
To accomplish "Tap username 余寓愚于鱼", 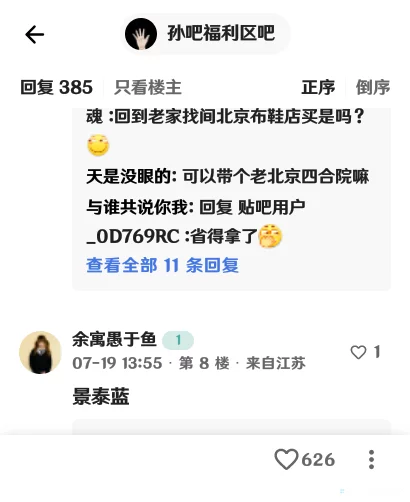I will click(x=114, y=340).
